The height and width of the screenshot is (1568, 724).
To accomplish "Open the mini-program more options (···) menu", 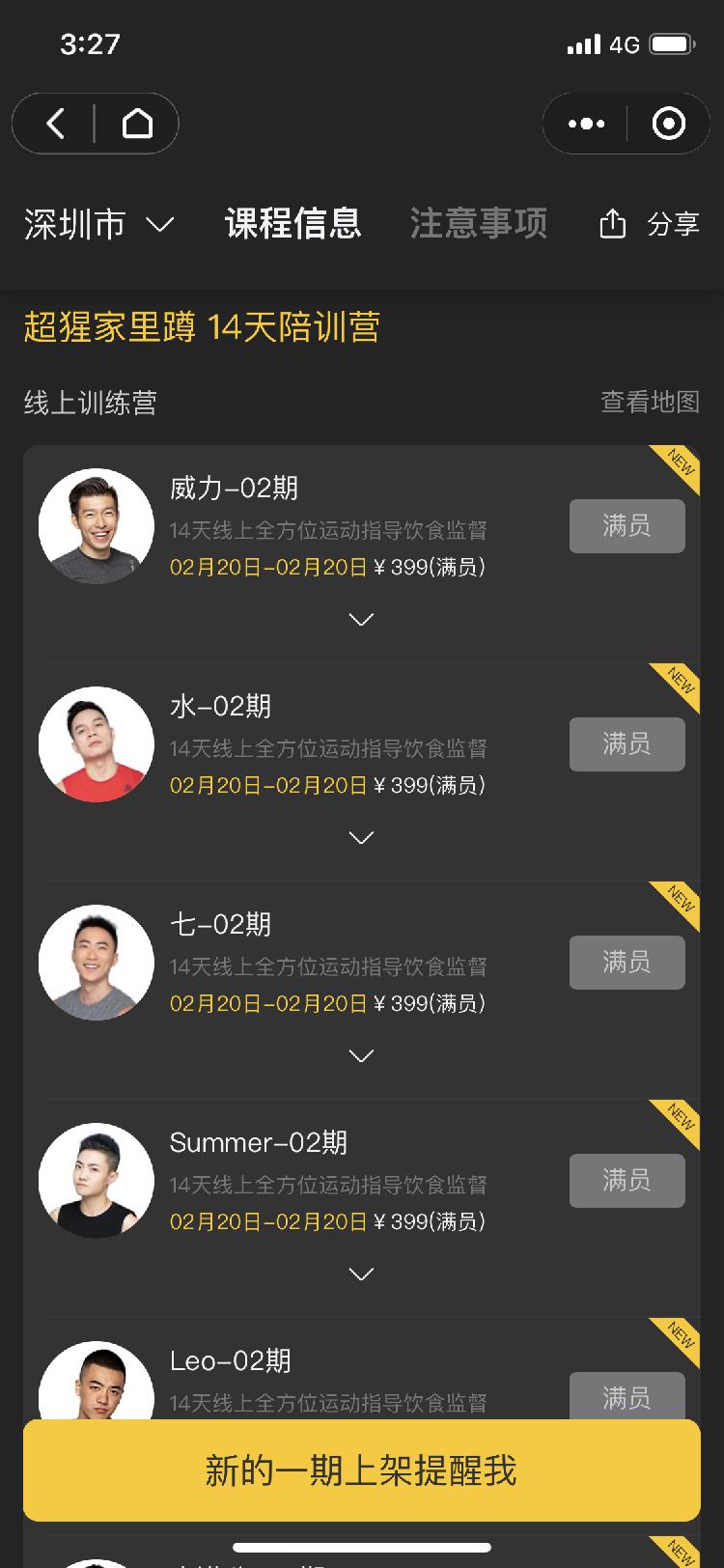I will tap(584, 124).
